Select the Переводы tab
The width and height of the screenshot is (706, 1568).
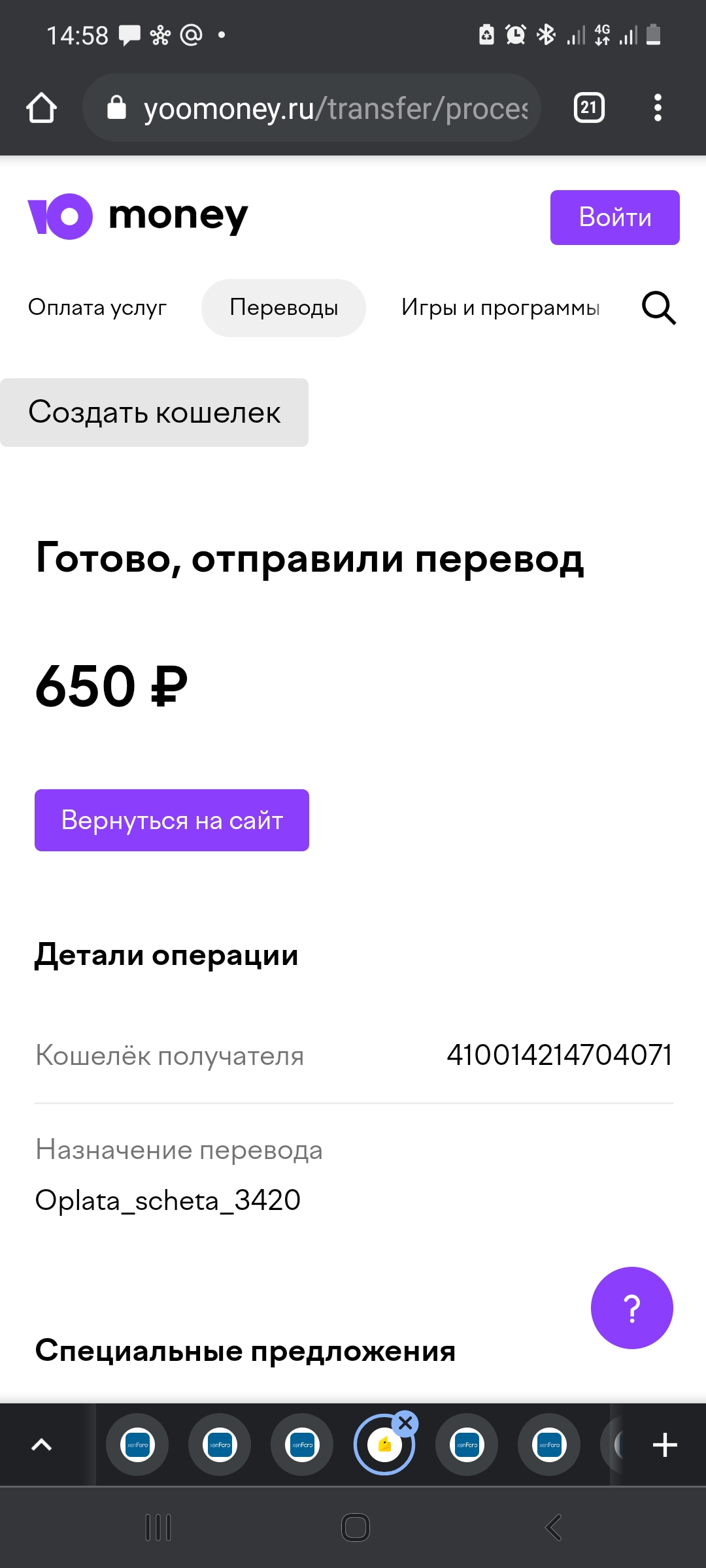(x=284, y=308)
